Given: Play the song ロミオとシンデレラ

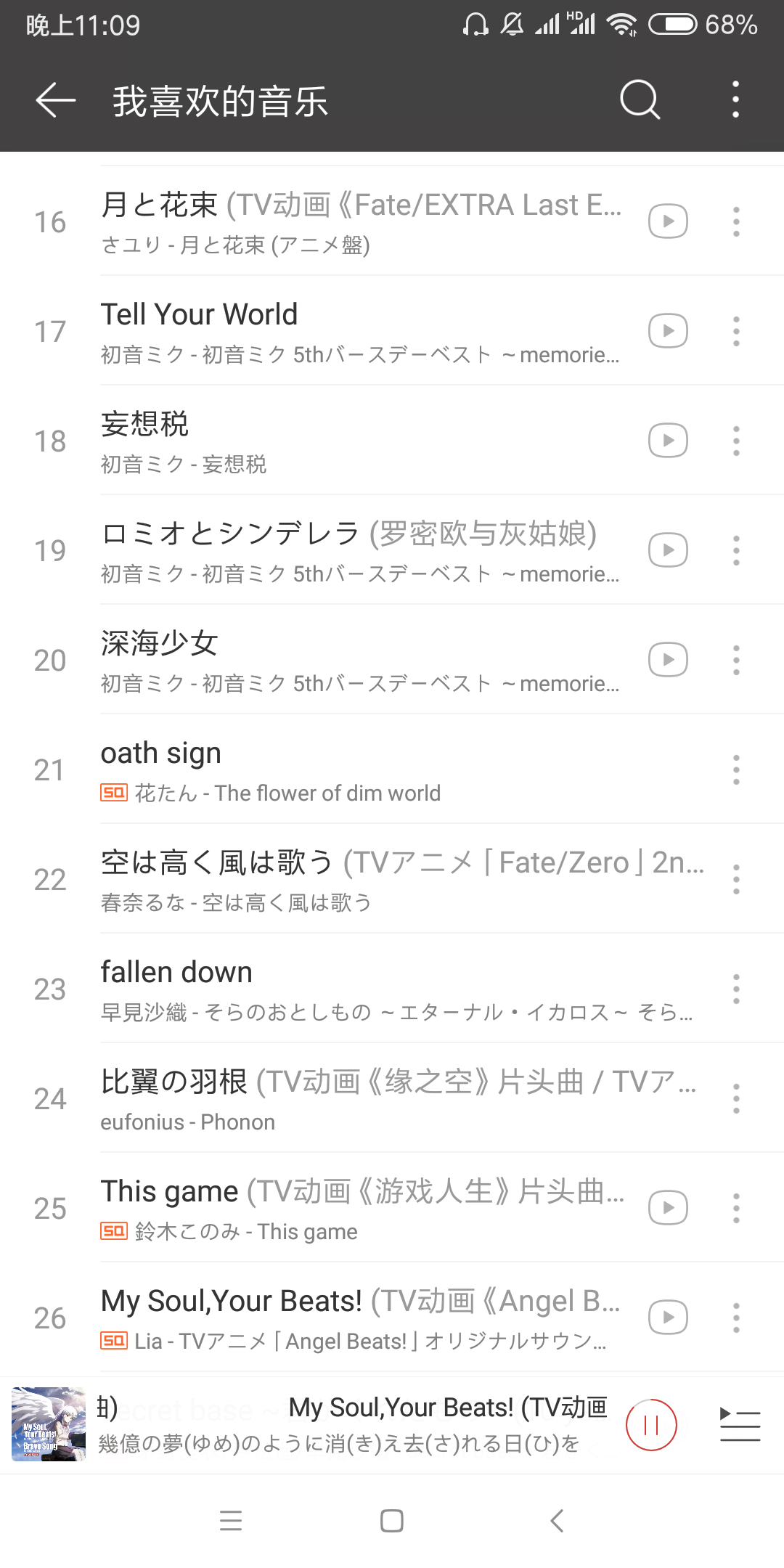Looking at the screenshot, I should click(x=363, y=550).
